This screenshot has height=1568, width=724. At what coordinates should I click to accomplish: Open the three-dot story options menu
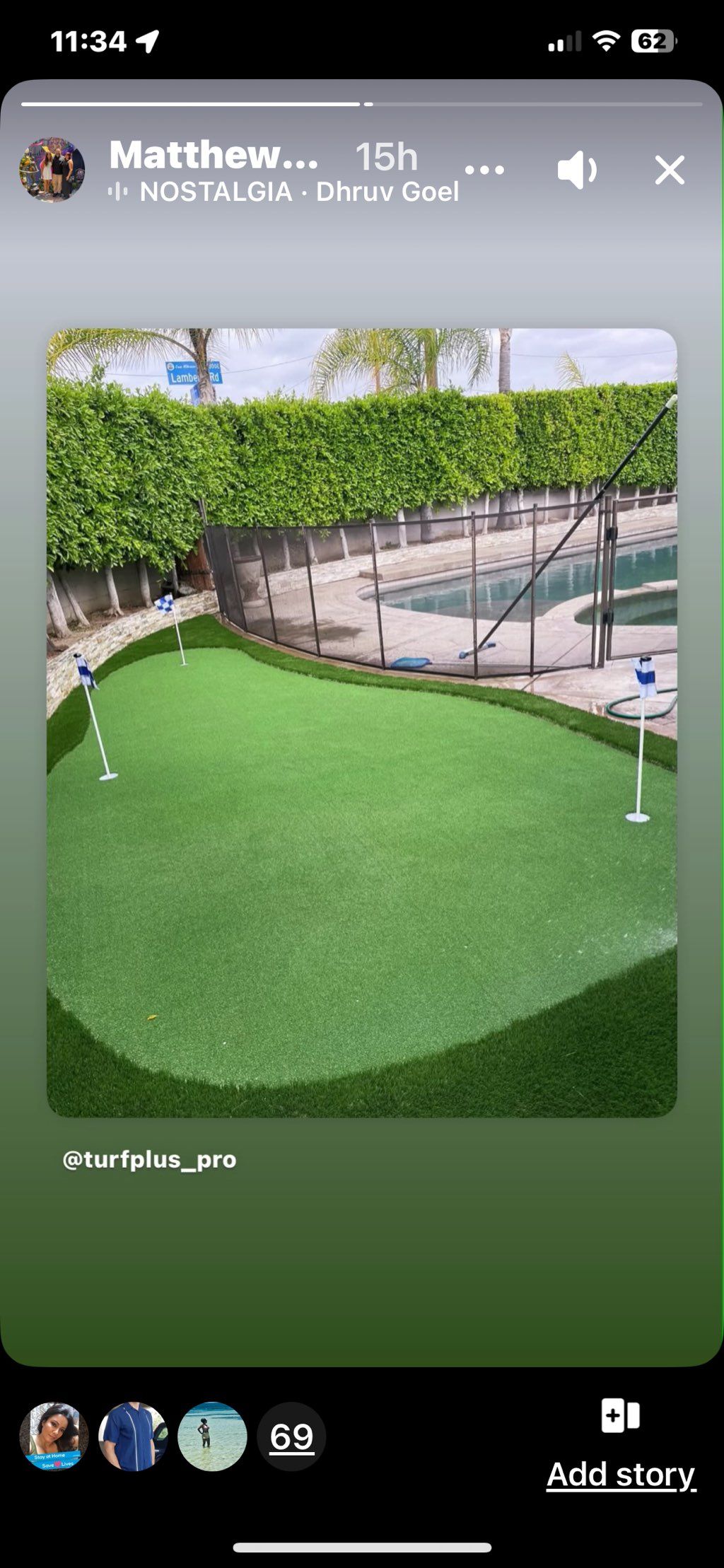coord(484,170)
